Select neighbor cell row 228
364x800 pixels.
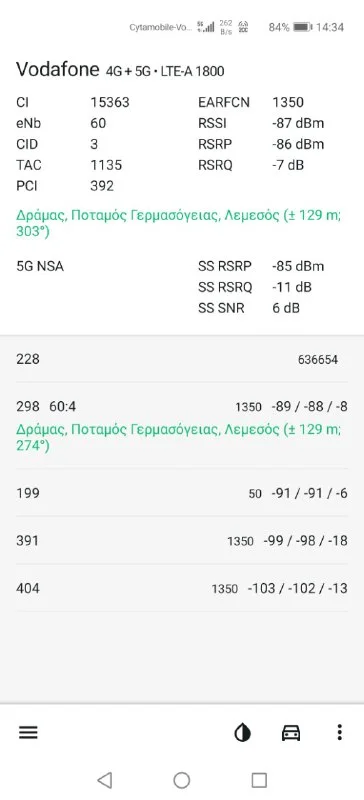pos(182,359)
